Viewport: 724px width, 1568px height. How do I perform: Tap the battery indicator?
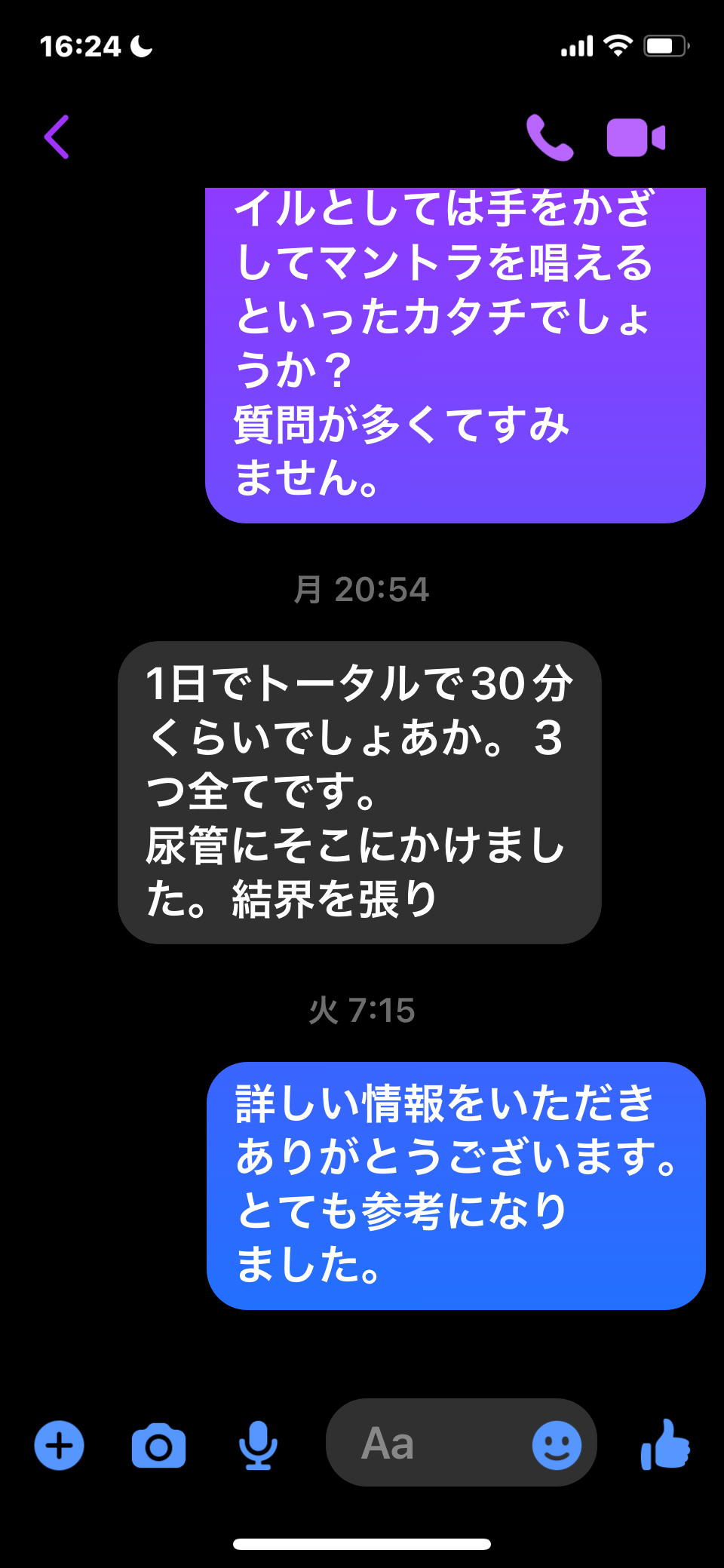click(665, 45)
